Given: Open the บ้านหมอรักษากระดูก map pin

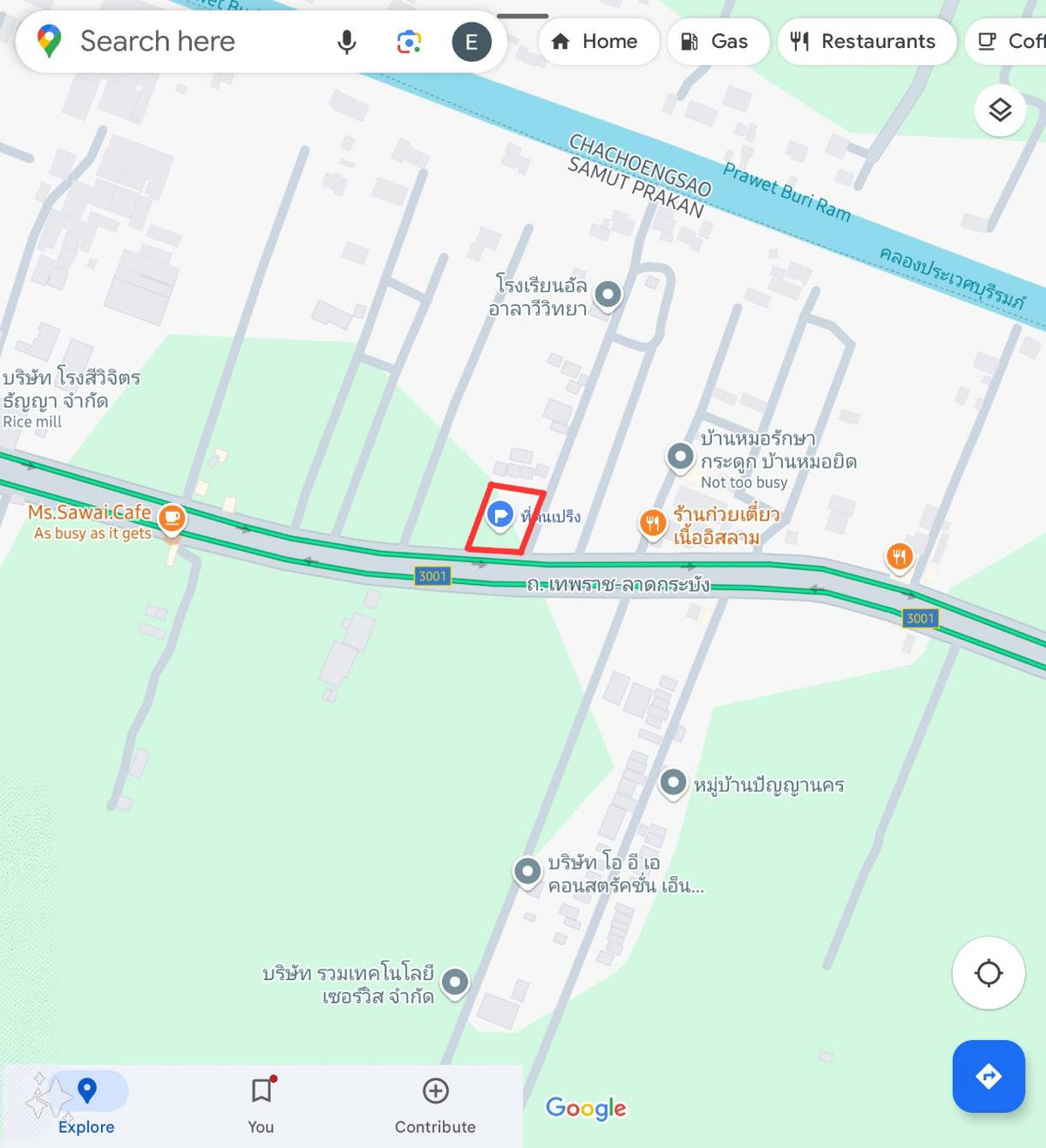Looking at the screenshot, I should [x=680, y=456].
